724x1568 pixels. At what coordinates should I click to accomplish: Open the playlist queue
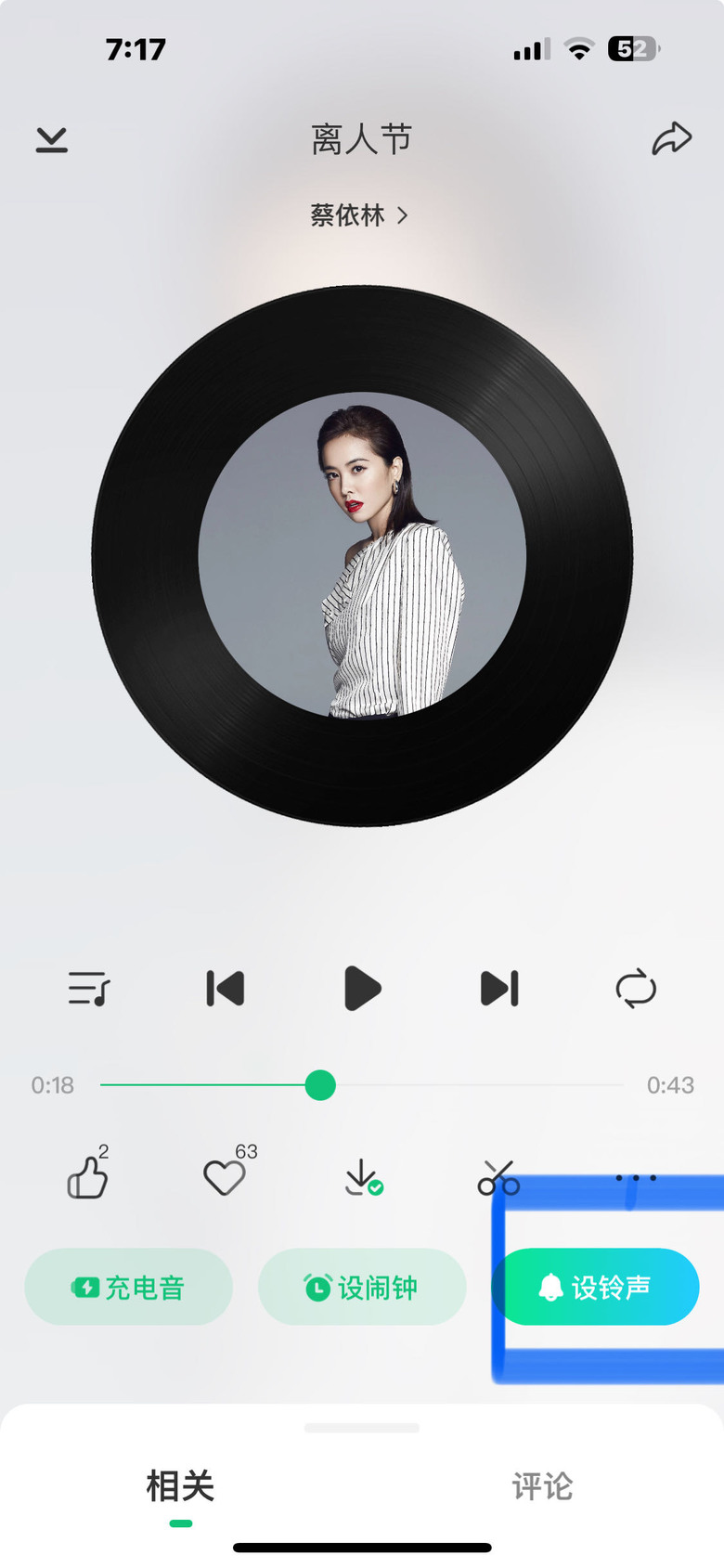point(89,989)
